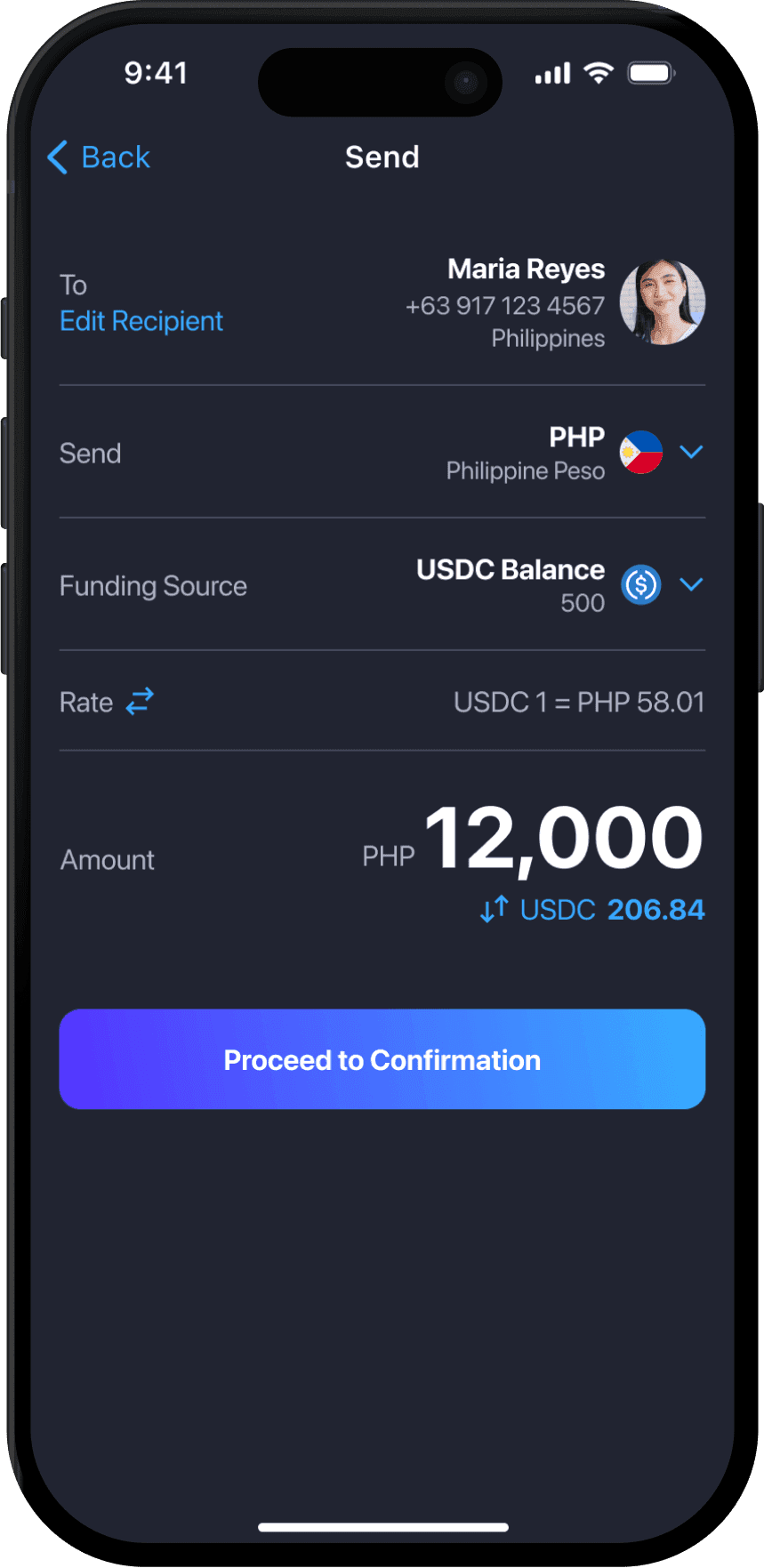
Task: Click the up-down conversion arrows near USDC amount
Action: [x=493, y=909]
